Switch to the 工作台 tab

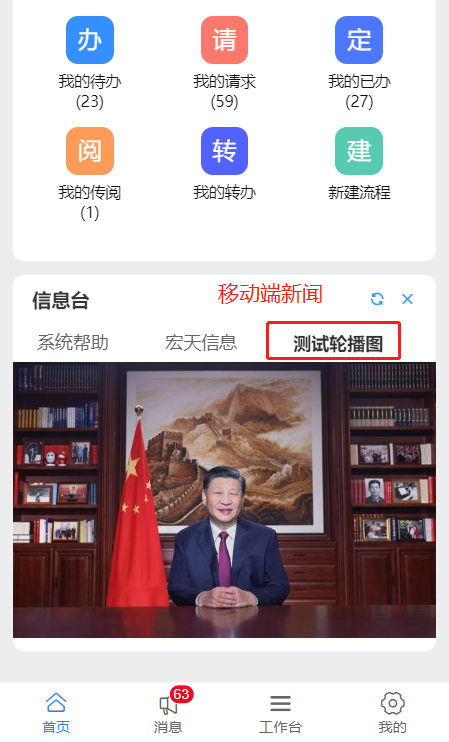pos(281,713)
